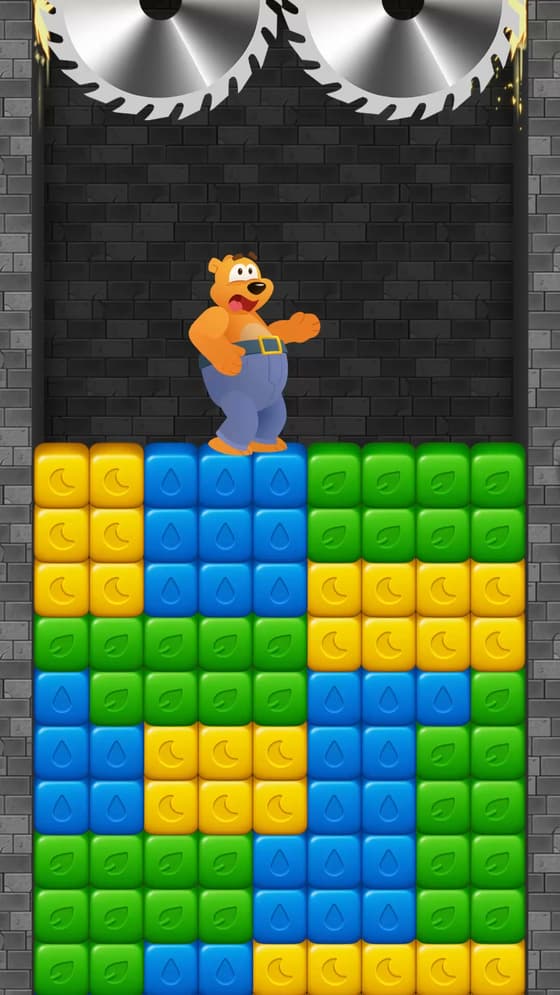Pop the yellow moon cubes beside the bear's blue stack
Image resolution: width=560 pixels, height=995 pixels.
point(89,529)
